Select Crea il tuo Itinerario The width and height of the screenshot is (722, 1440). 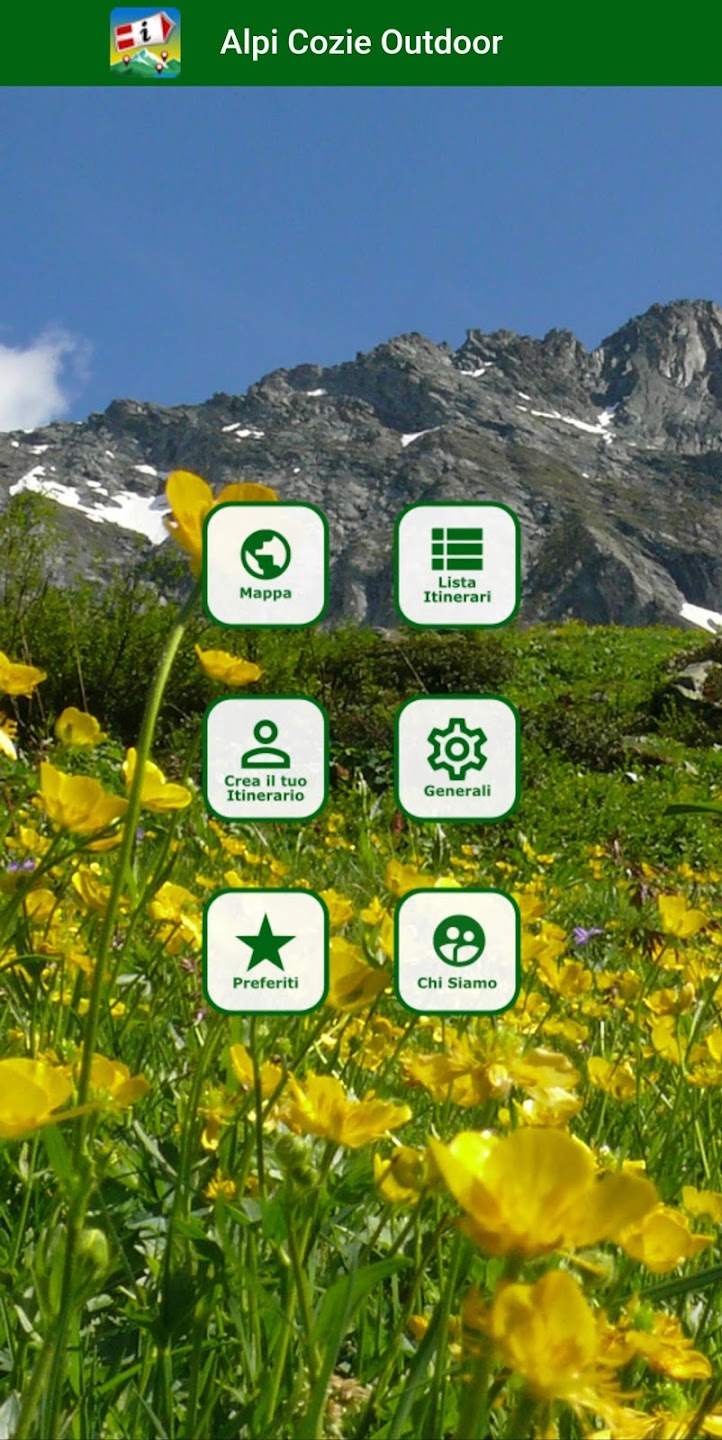266,758
